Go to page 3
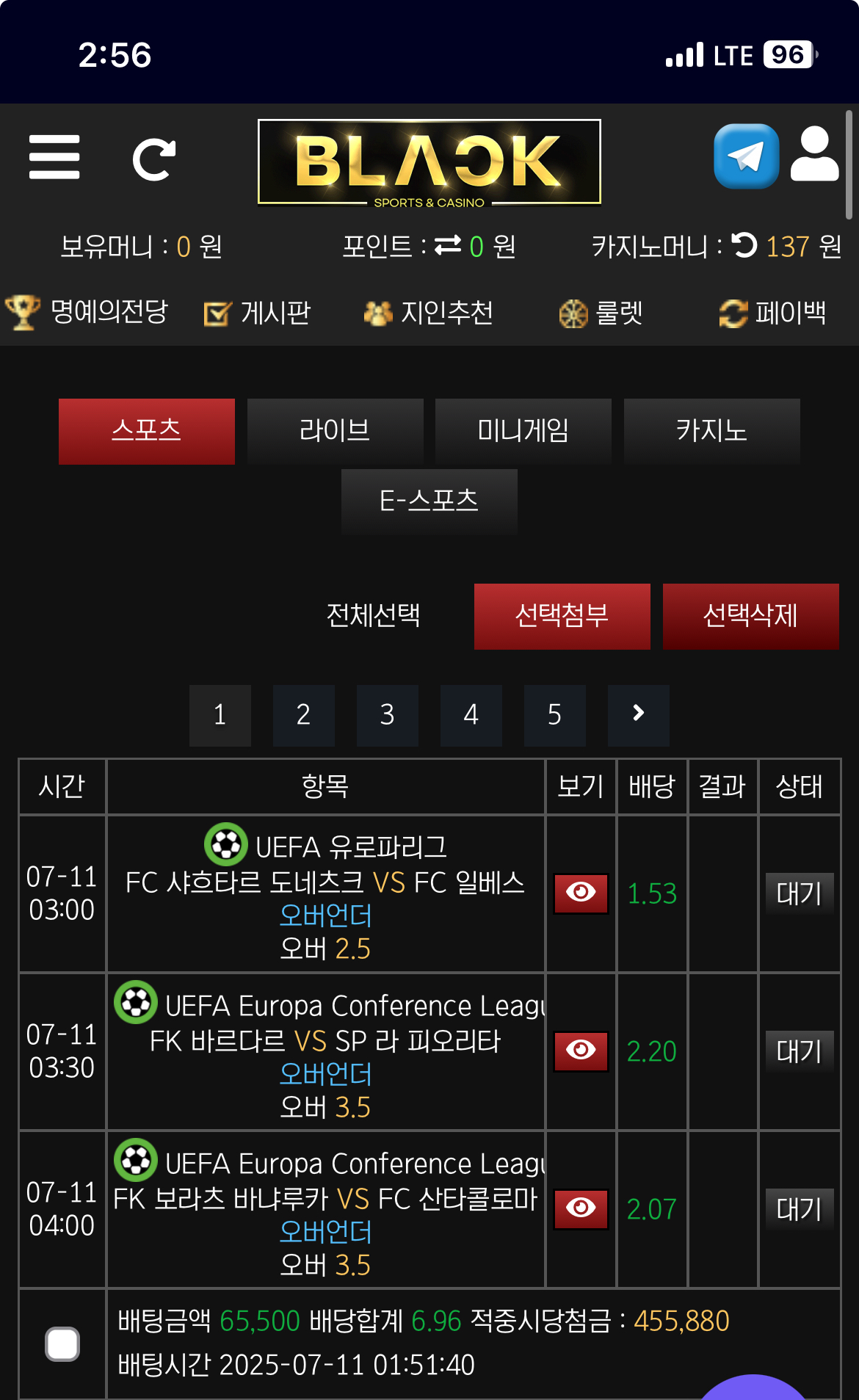The height and width of the screenshot is (1400, 859). click(x=387, y=715)
